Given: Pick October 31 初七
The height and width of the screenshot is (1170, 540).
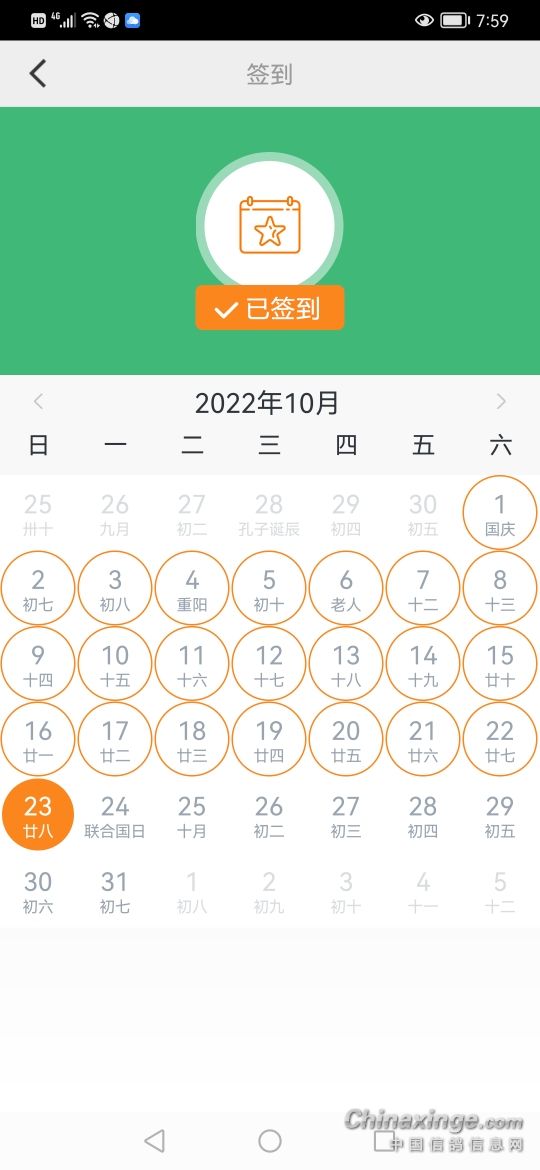Looking at the screenshot, I should point(115,891).
